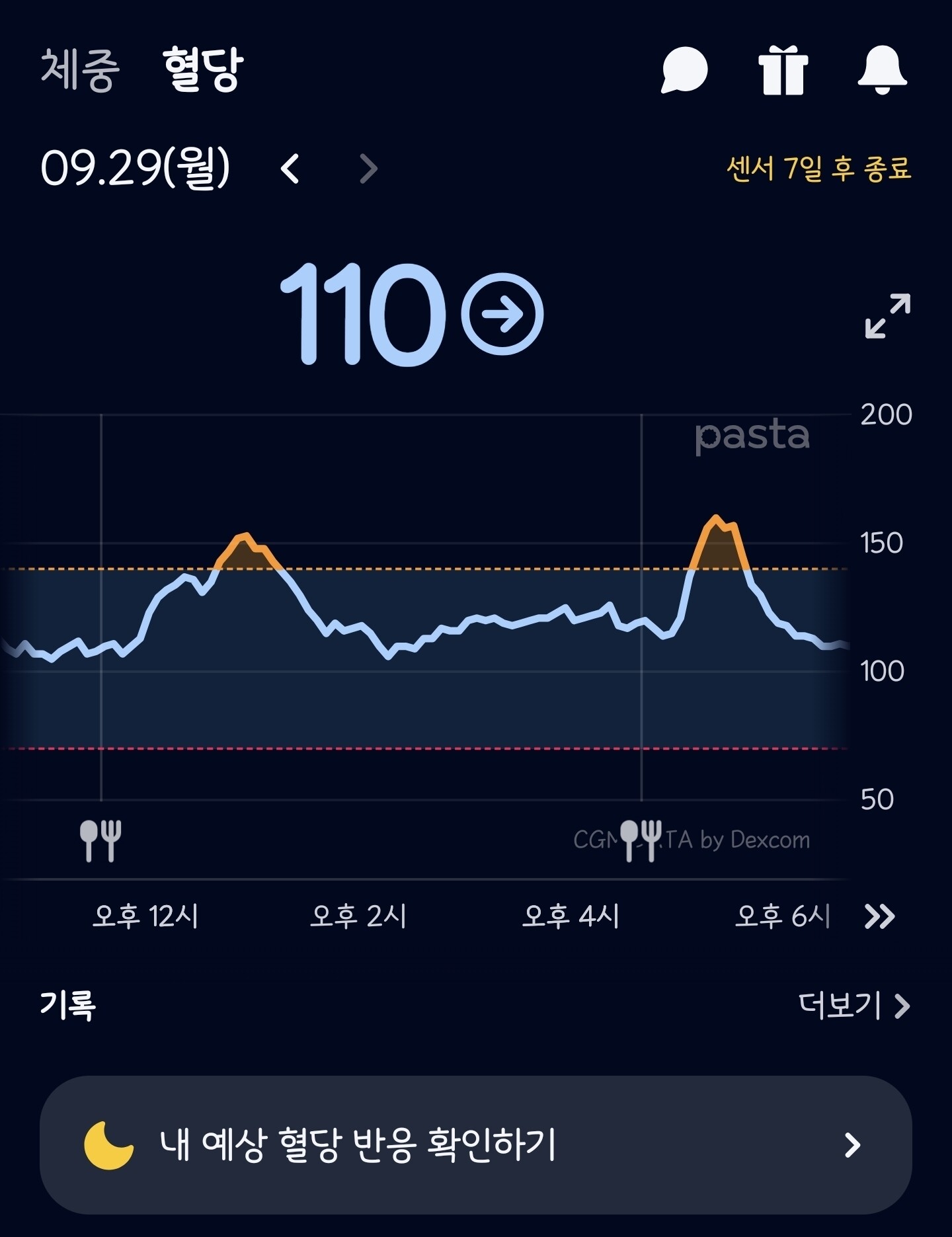The height and width of the screenshot is (1237, 952).
Task: Go to the previous day's glucose data
Action: pos(290,169)
